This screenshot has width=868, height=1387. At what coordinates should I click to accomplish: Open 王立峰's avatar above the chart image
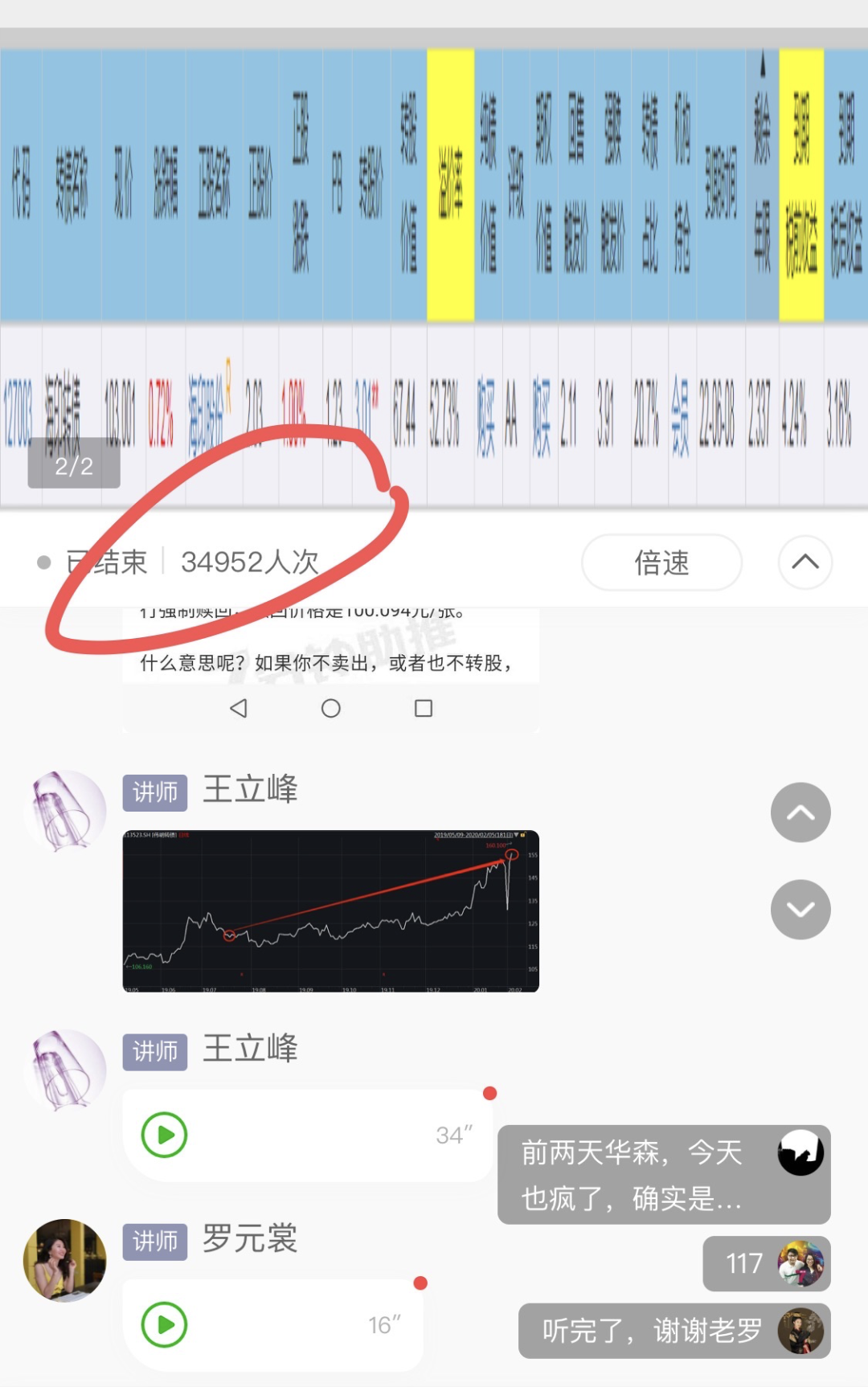coord(65,811)
